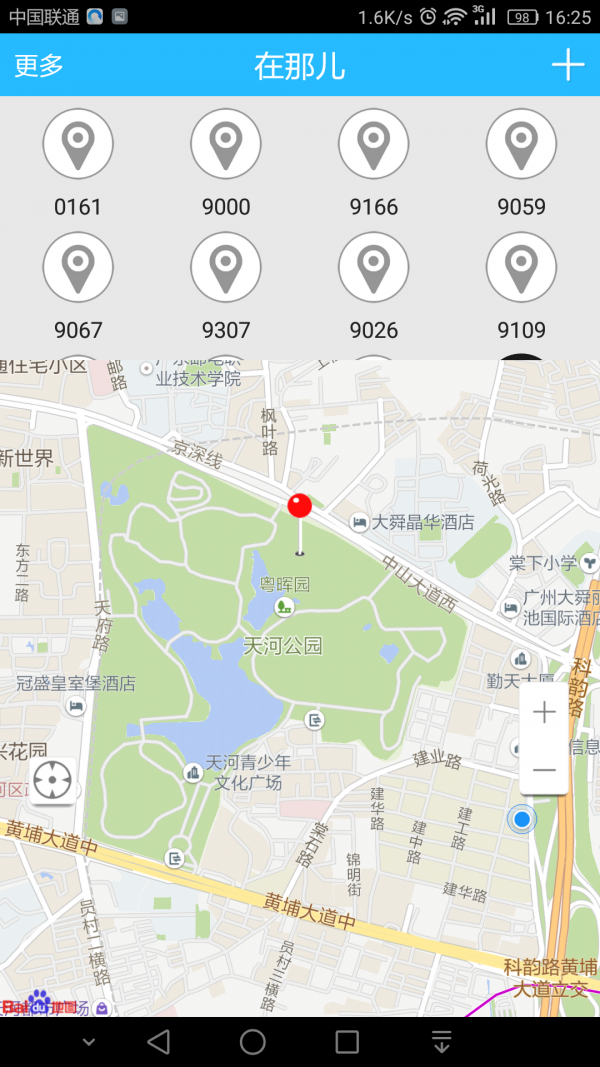Zoom in on the map
This screenshot has height=1067, width=600.
(x=544, y=712)
